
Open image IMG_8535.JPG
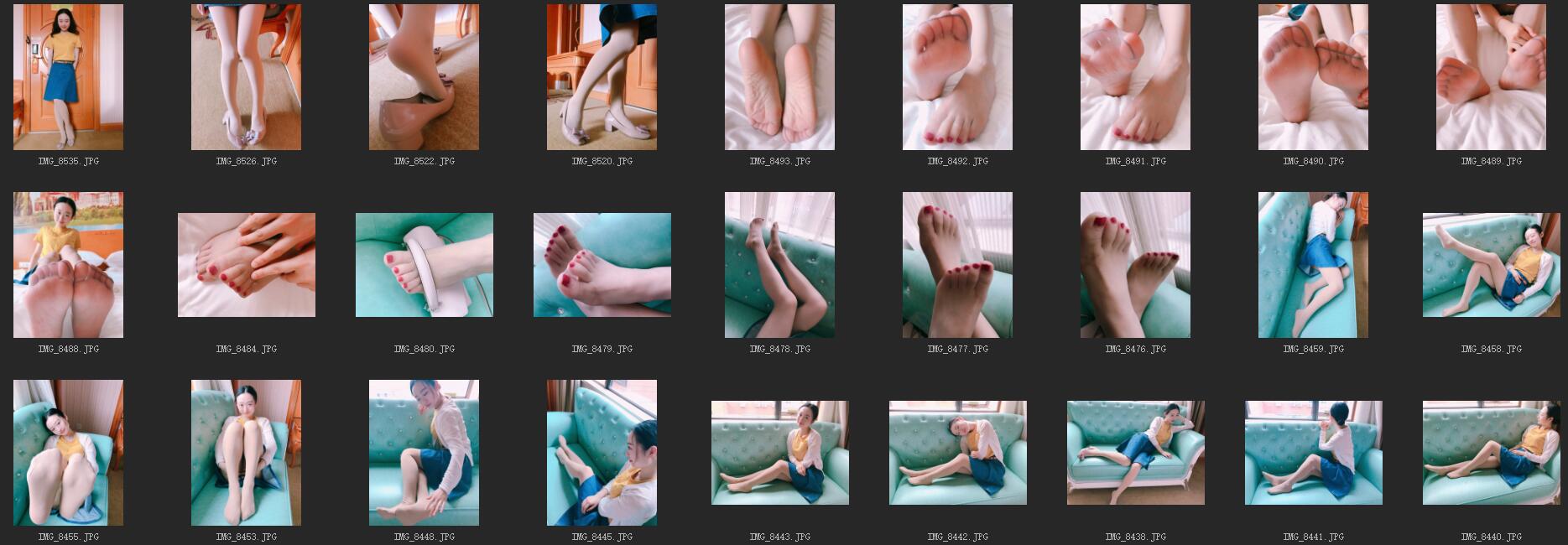[x=68, y=77]
